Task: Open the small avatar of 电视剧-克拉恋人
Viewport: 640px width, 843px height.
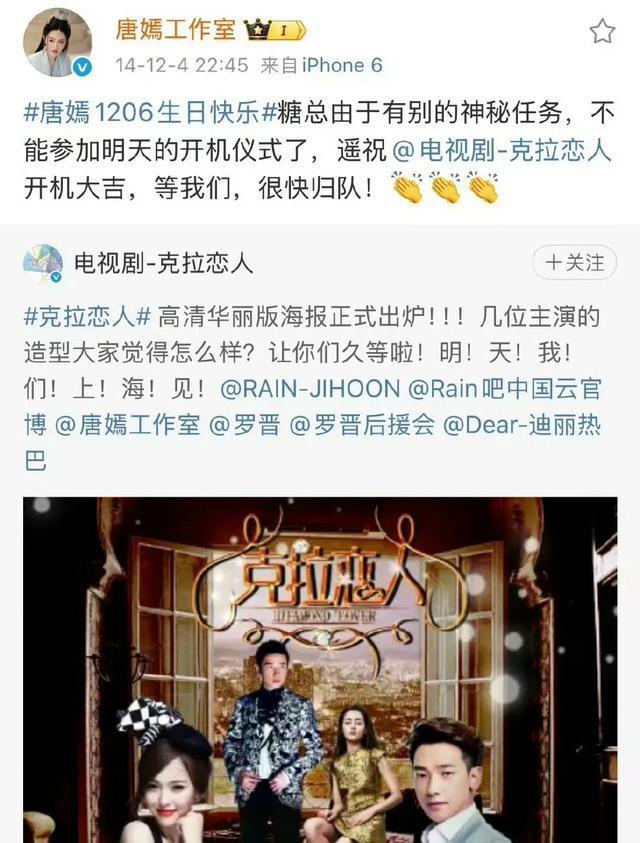Action: point(43,264)
